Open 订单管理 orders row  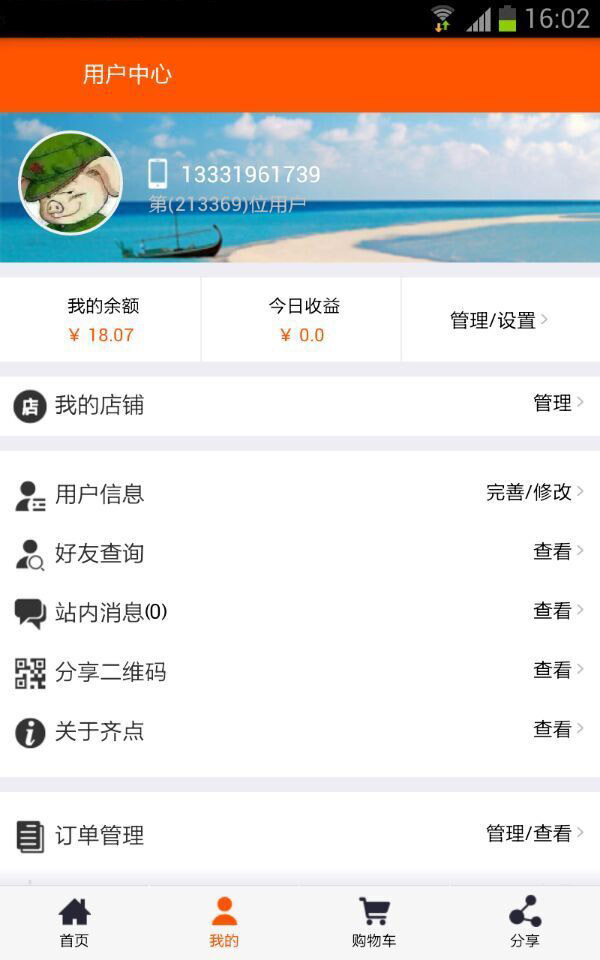pyautogui.click(x=300, y=834)
